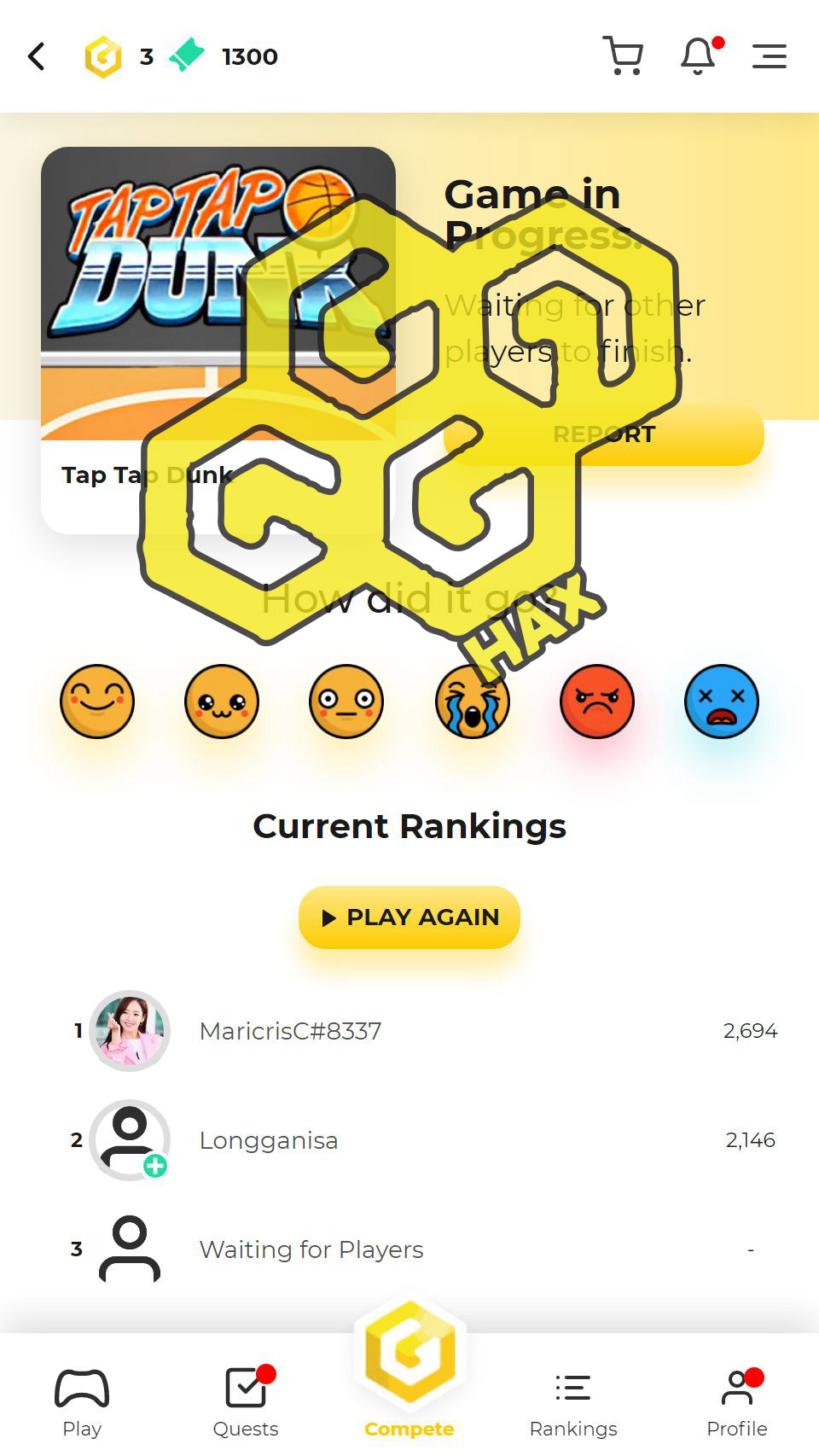This screenshot has width=819, height=1456.
Task: Tap PLAY AGAIN button
Action: [x=409, y=917]
